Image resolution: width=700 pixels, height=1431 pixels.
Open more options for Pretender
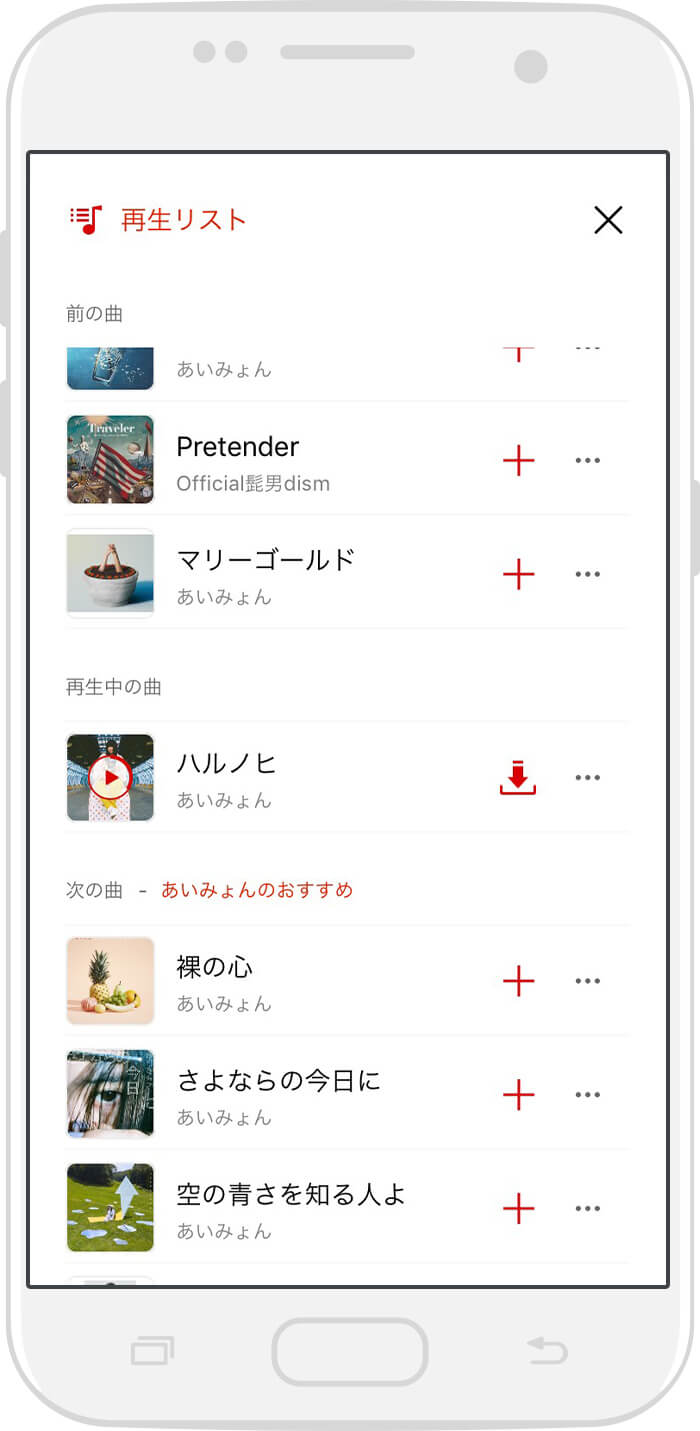[x=588, y=460]
